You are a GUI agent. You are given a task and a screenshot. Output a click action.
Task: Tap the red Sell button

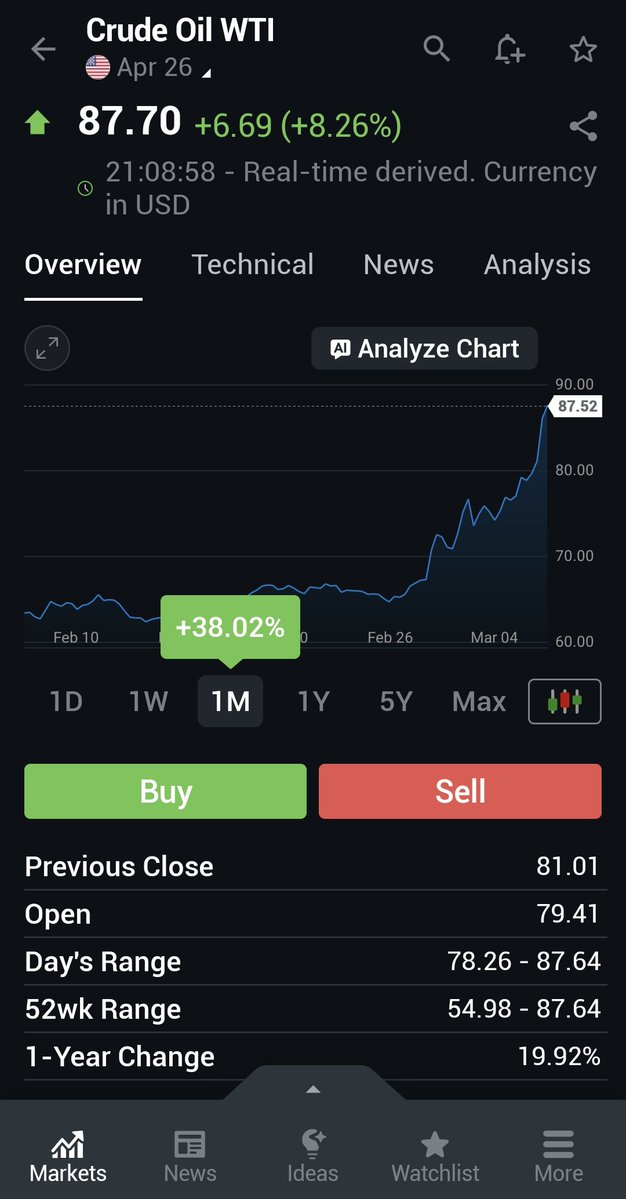460,791
